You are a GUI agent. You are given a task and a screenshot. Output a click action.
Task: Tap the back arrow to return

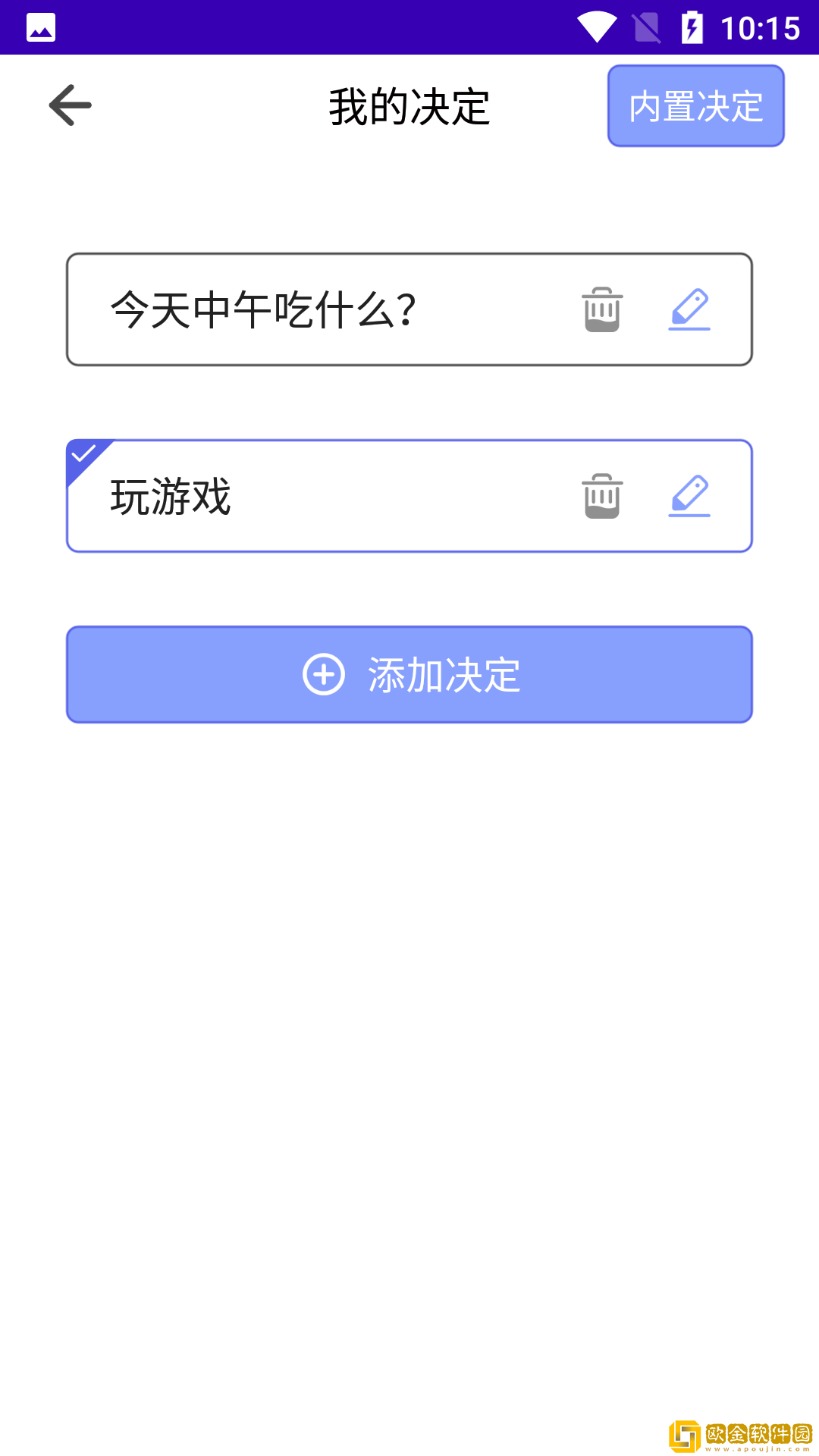[70, 105]
